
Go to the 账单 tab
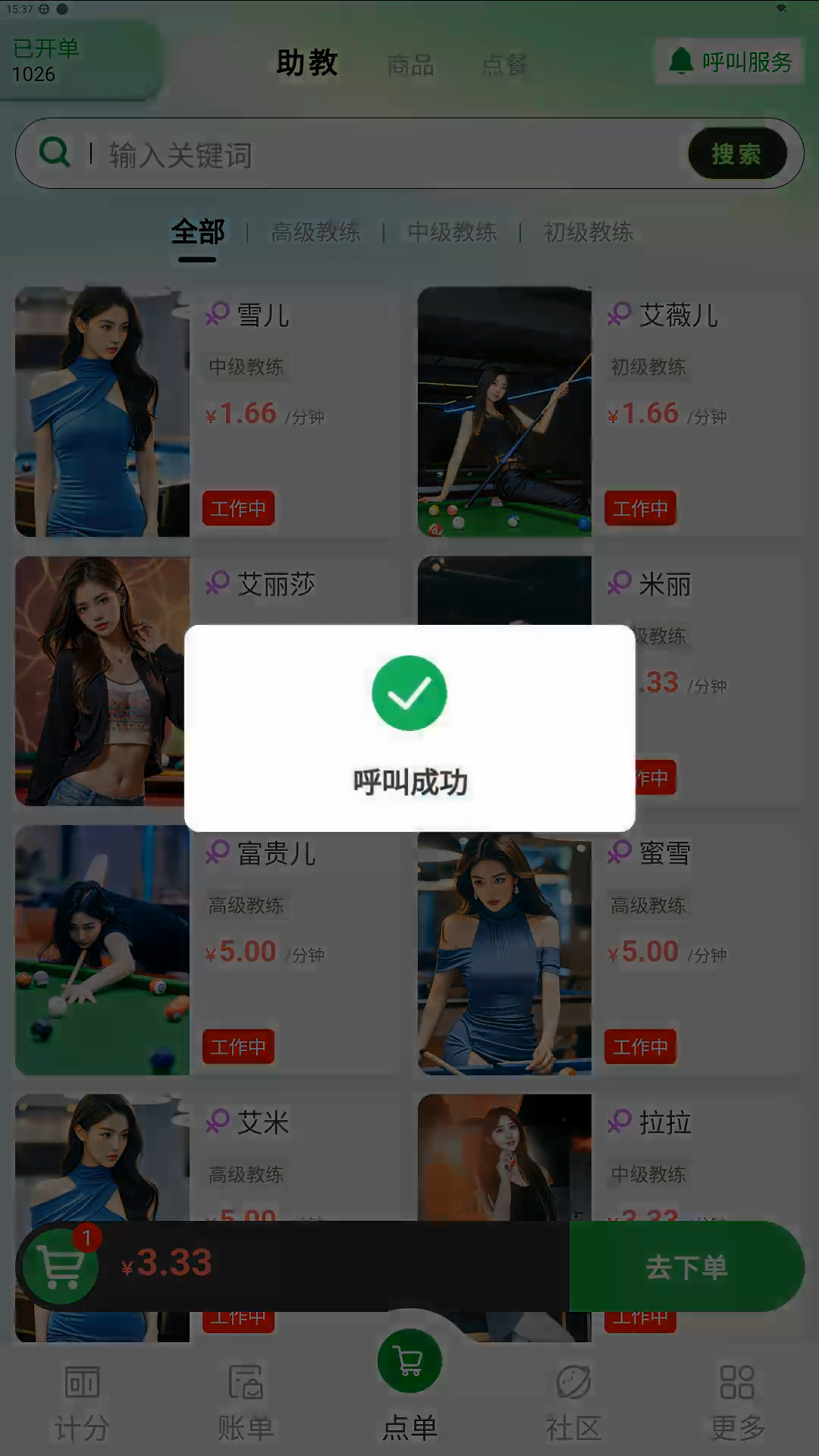coord(246,1401)
